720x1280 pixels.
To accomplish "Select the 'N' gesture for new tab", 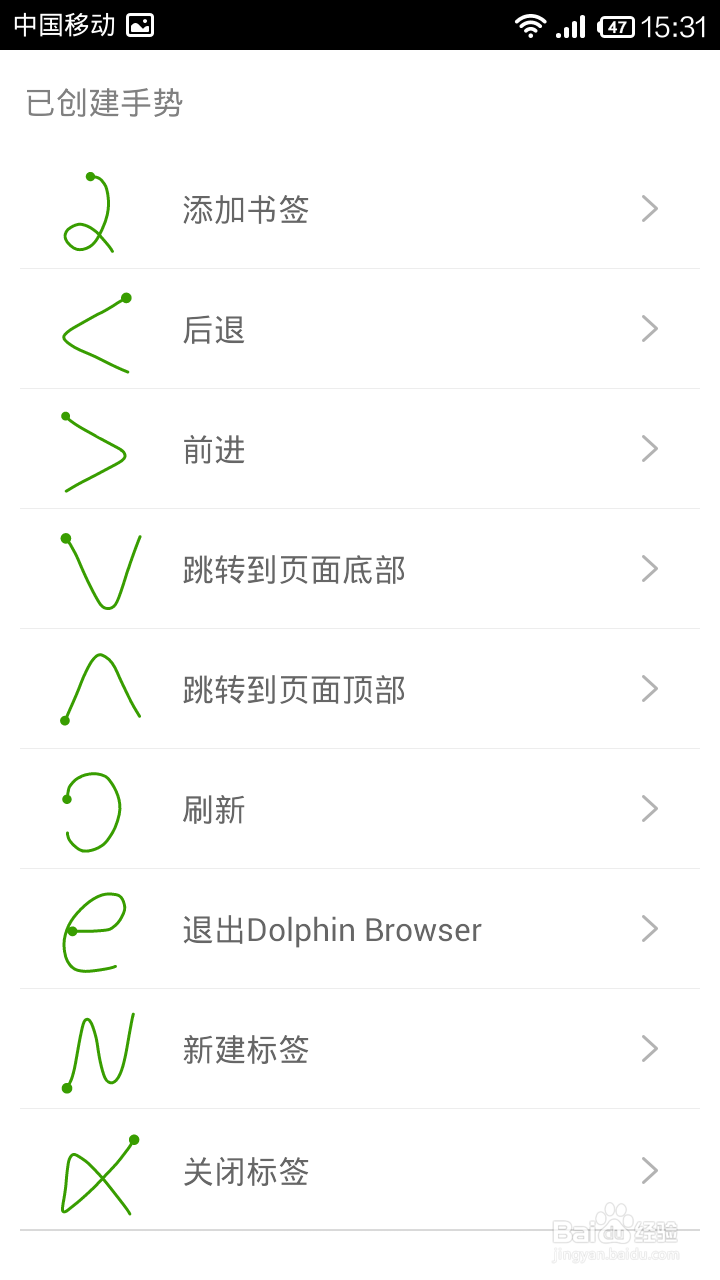I will [100, 1048].
